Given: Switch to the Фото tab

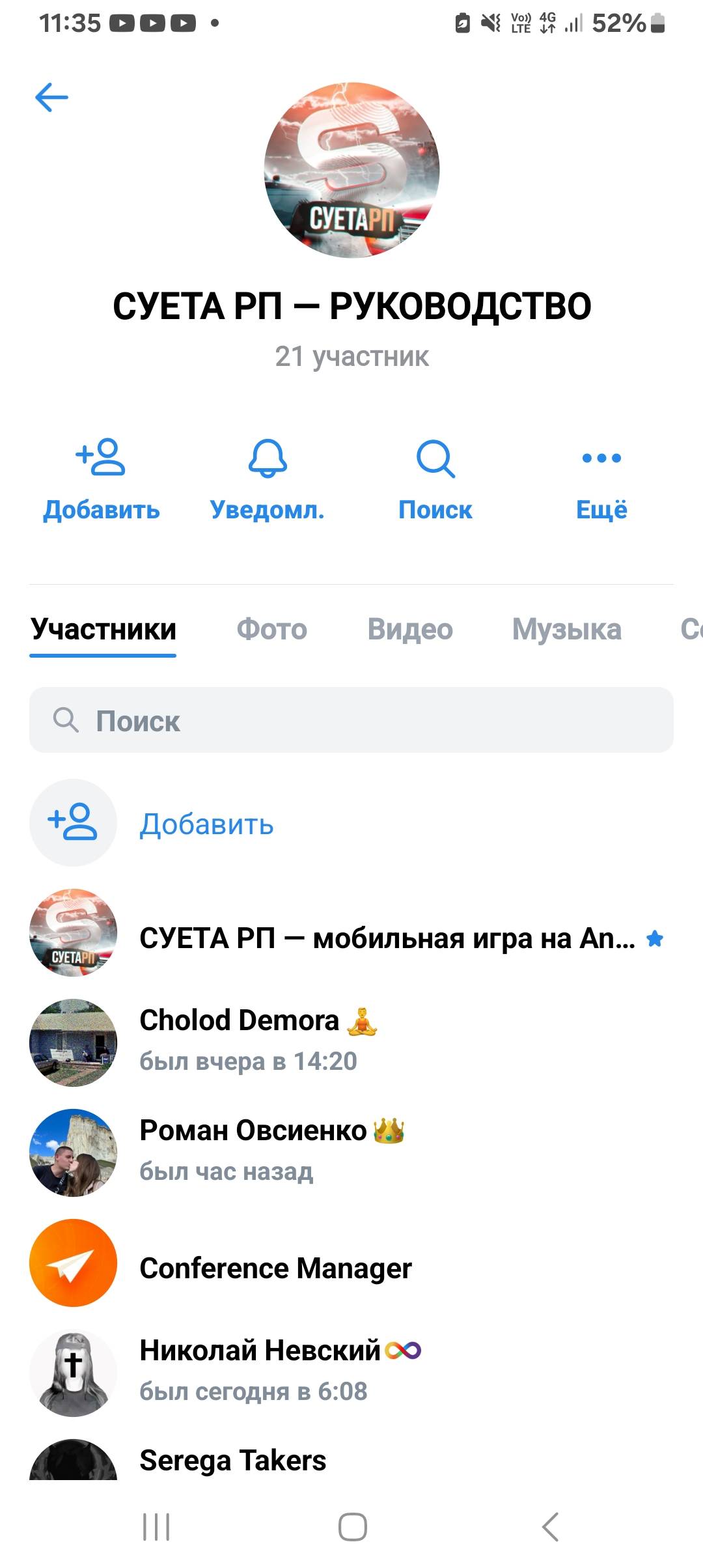Looking at the screenshot, I should [x=271, y=630].
